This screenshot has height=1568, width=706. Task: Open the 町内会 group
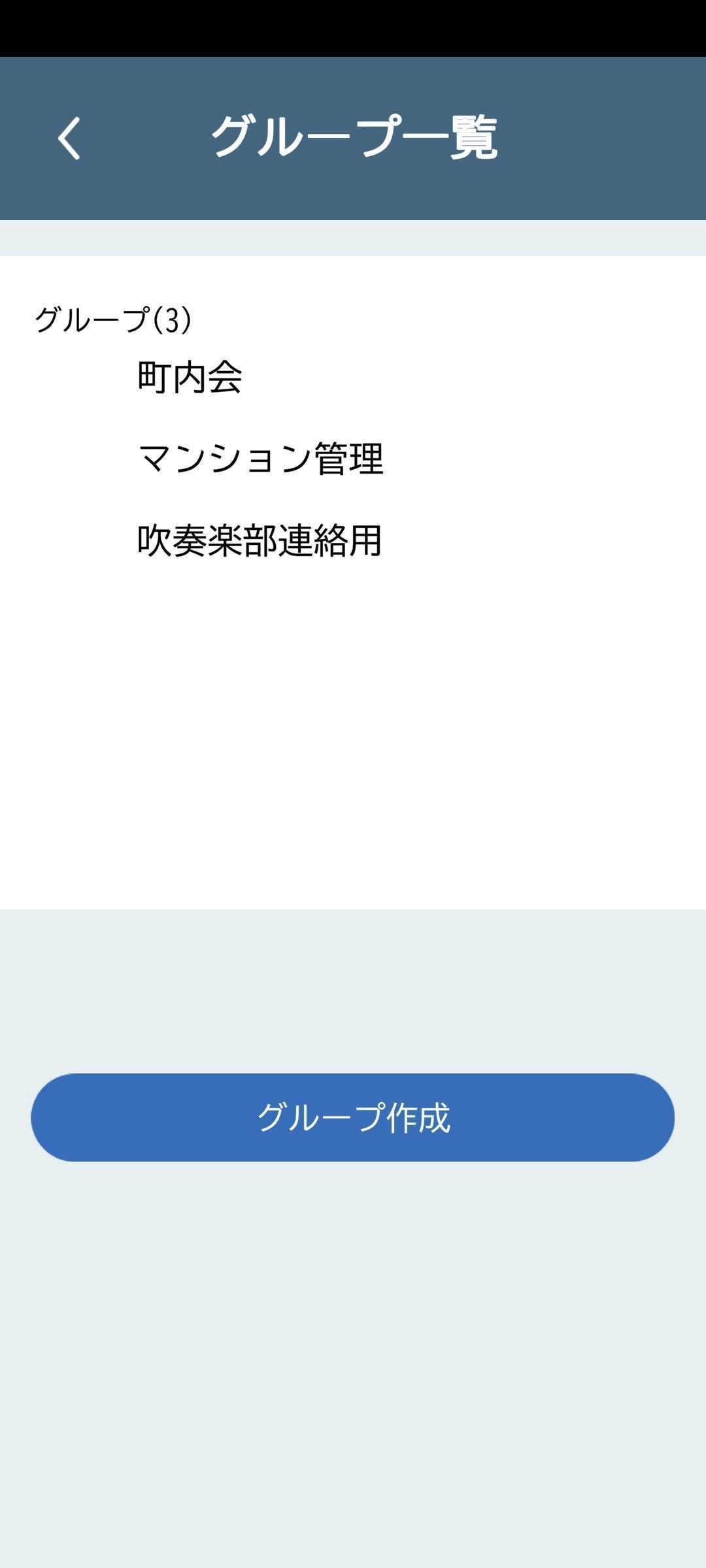pyautogui.click(x=190, y=377)
